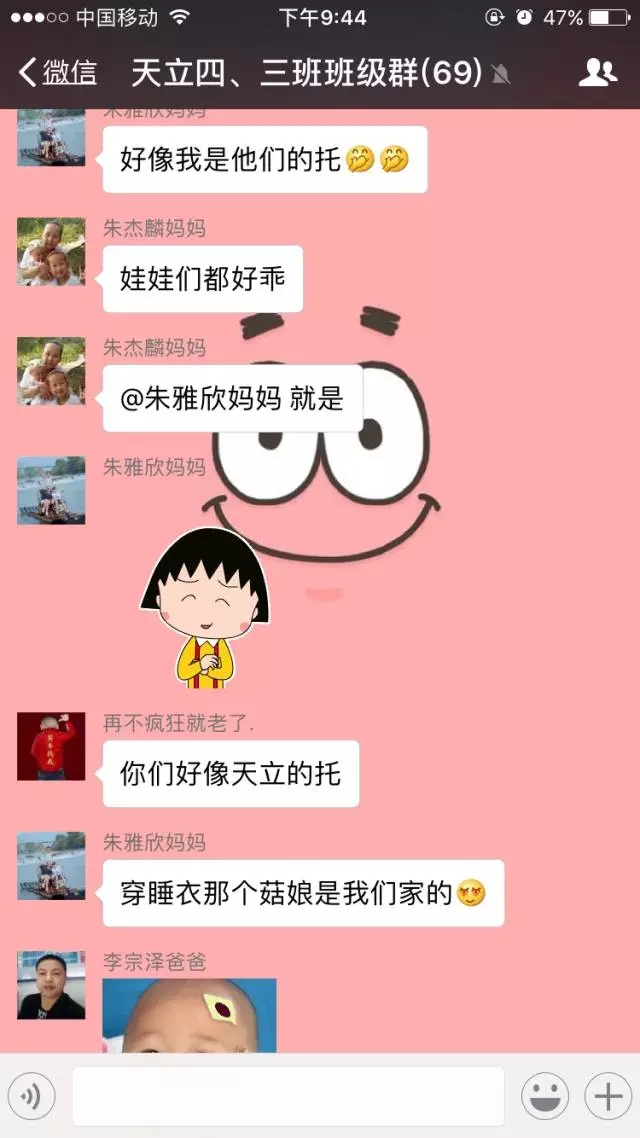Open 李宗泽爸爸's profile avatar
640x1138 pixels.
[51, 985]
